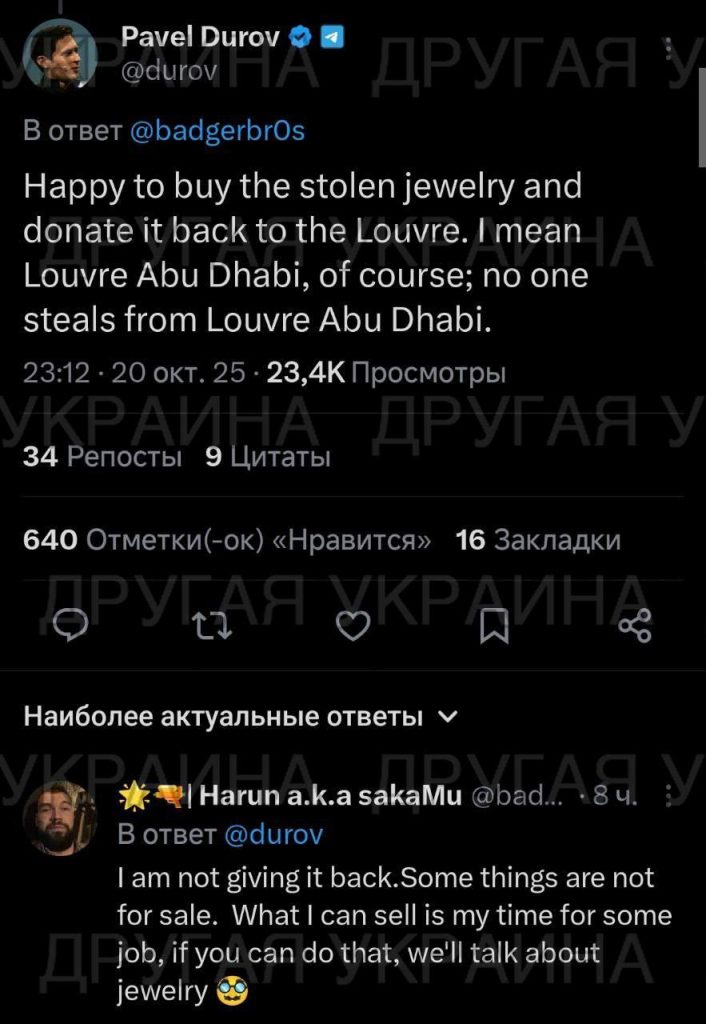Screen dimensions: 706x1024
Task: Like Pavel Durov's post
Action: coord(353,627)
